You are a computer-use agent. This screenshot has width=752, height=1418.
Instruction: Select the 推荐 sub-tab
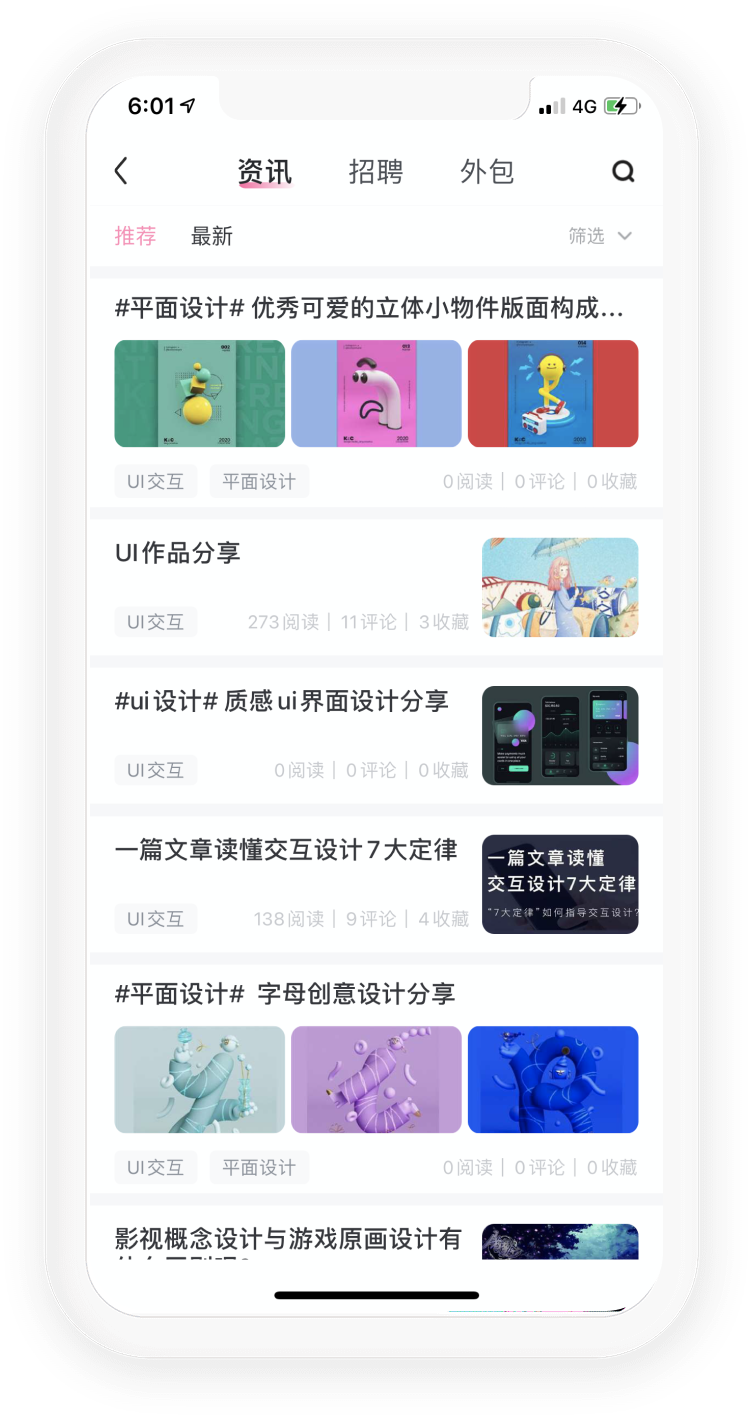[135, 236]
